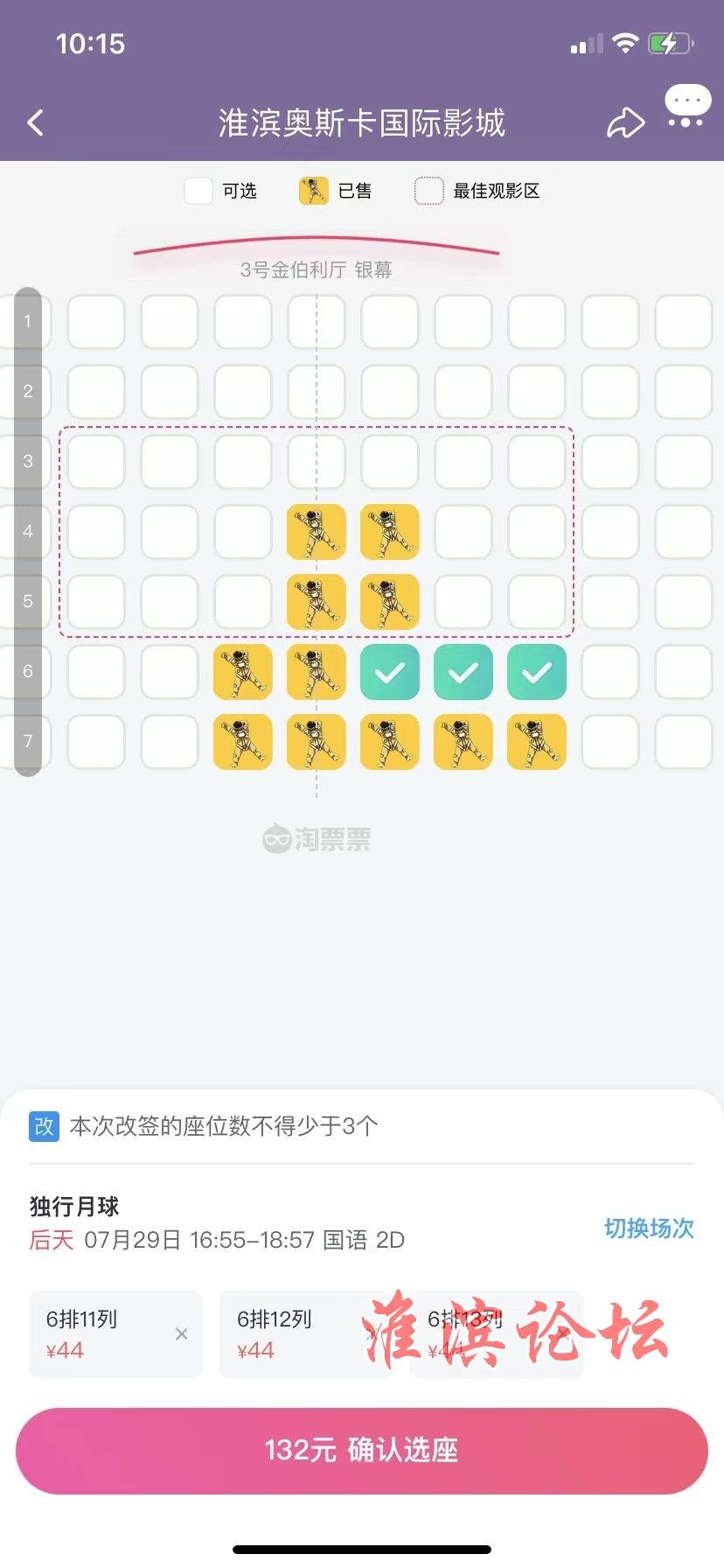Go back from the seat selection screen
This screenshot has width=724, height=1568.
pyautogui.click(x=36, y=122)
